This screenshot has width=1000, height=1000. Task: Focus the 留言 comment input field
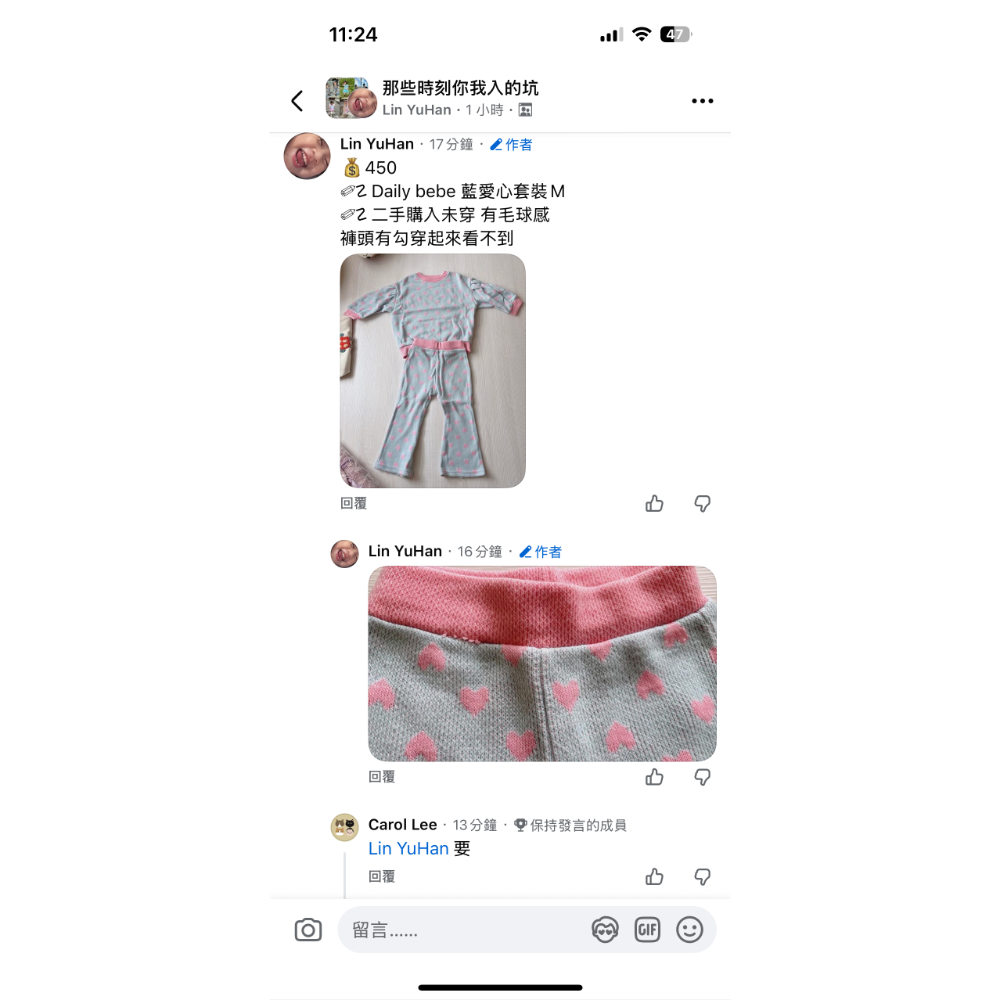click(460, 931)
